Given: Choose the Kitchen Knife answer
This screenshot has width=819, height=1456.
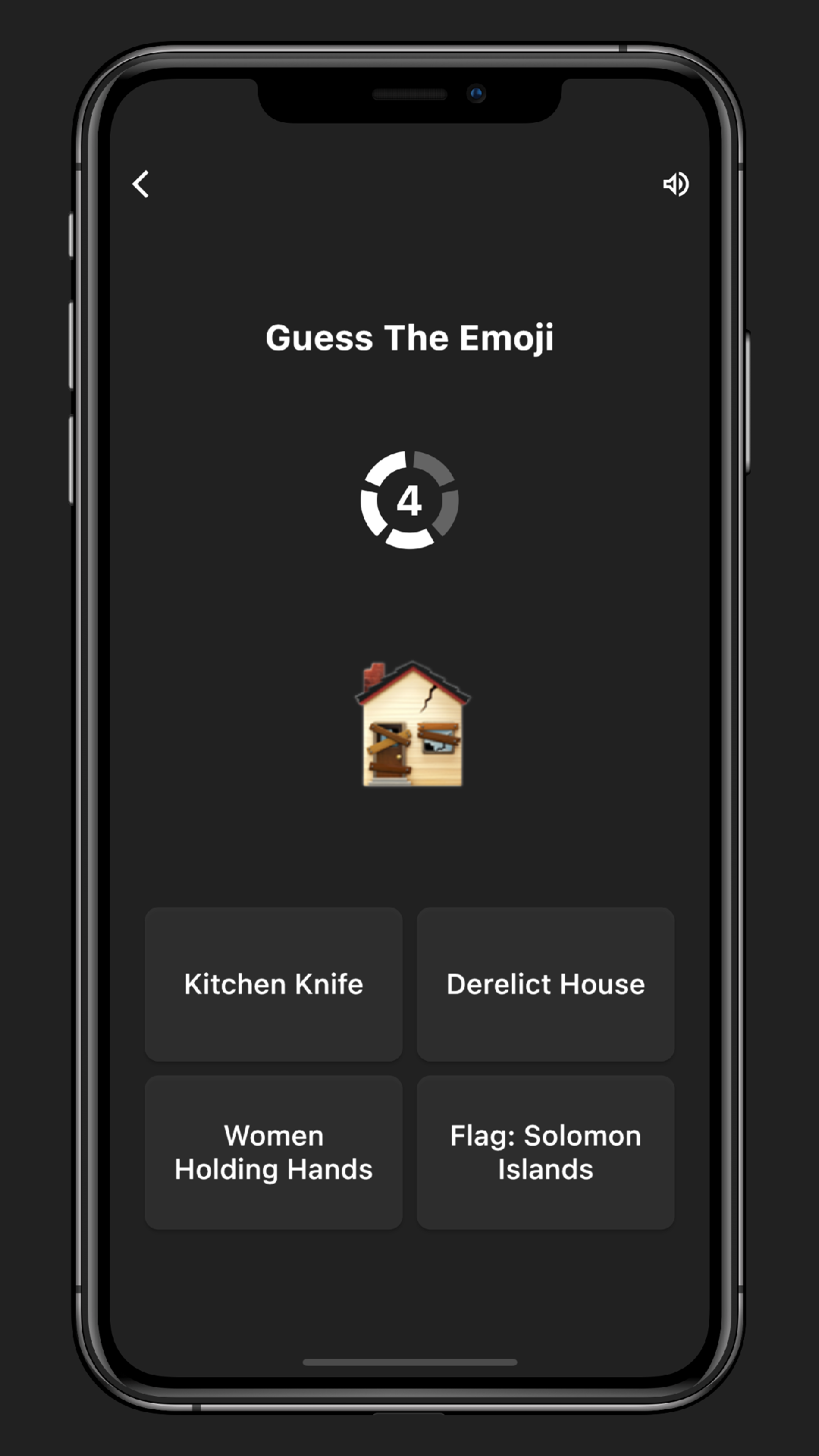Looking at the screenshot, I should (x=274, y=984).
